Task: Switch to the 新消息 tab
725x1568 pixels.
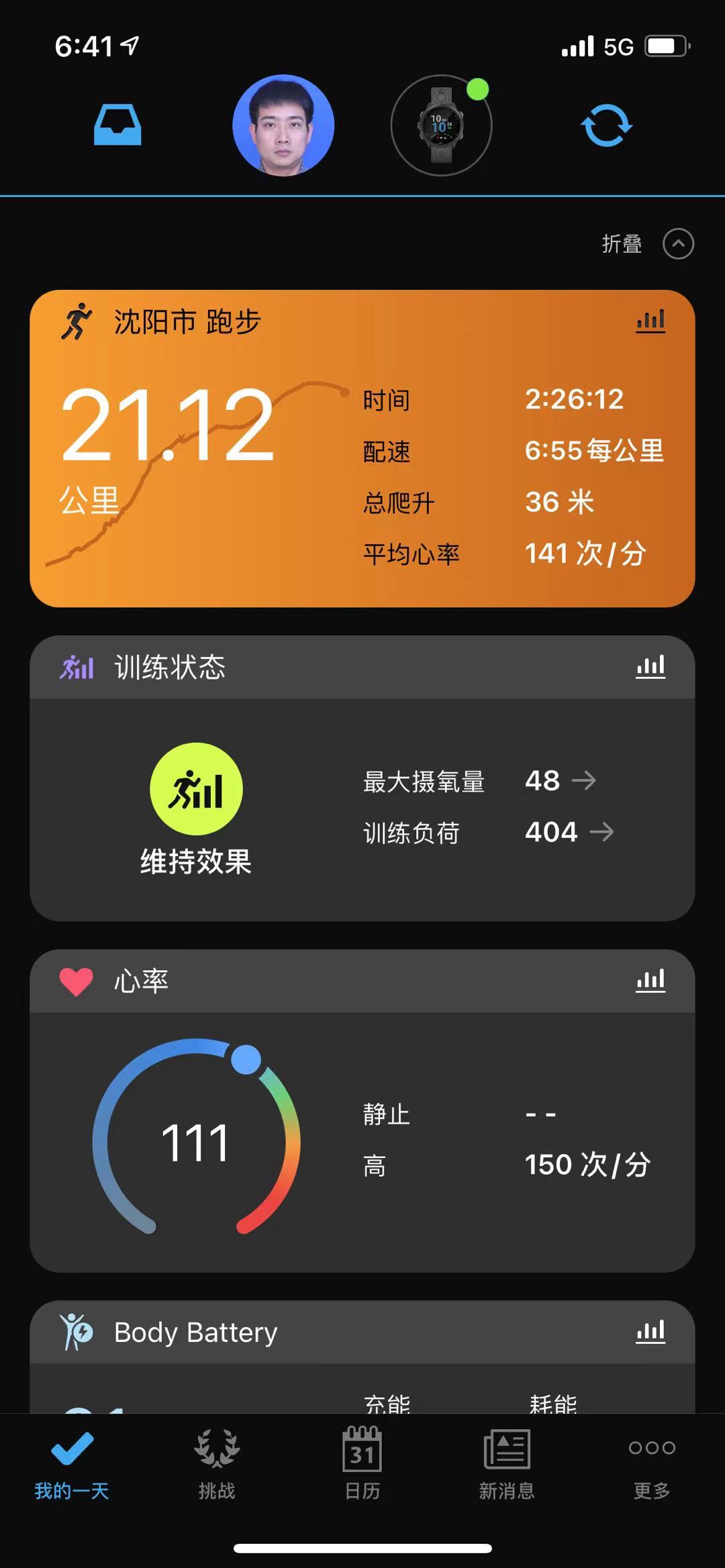Action: pos(507,1463)
